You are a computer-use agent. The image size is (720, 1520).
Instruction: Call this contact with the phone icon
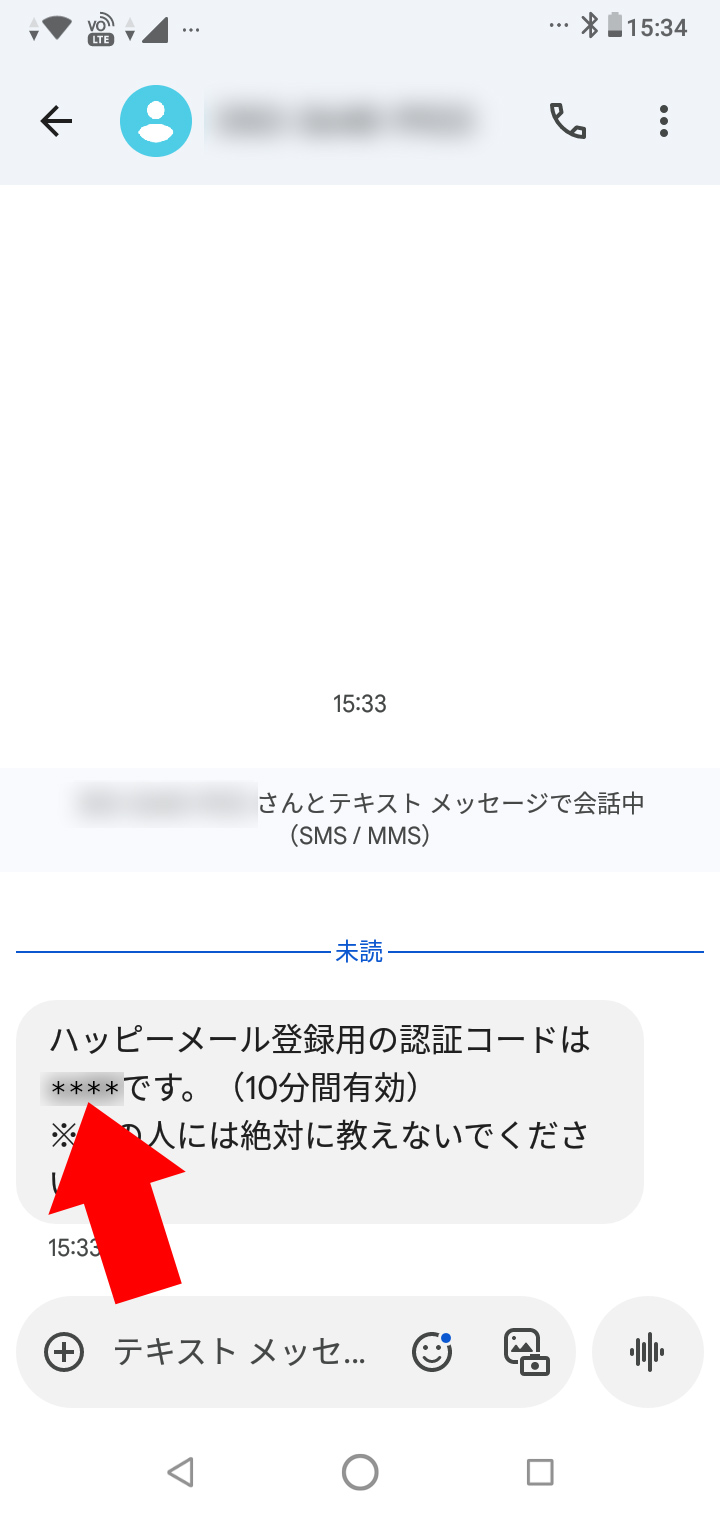[567, 121]
